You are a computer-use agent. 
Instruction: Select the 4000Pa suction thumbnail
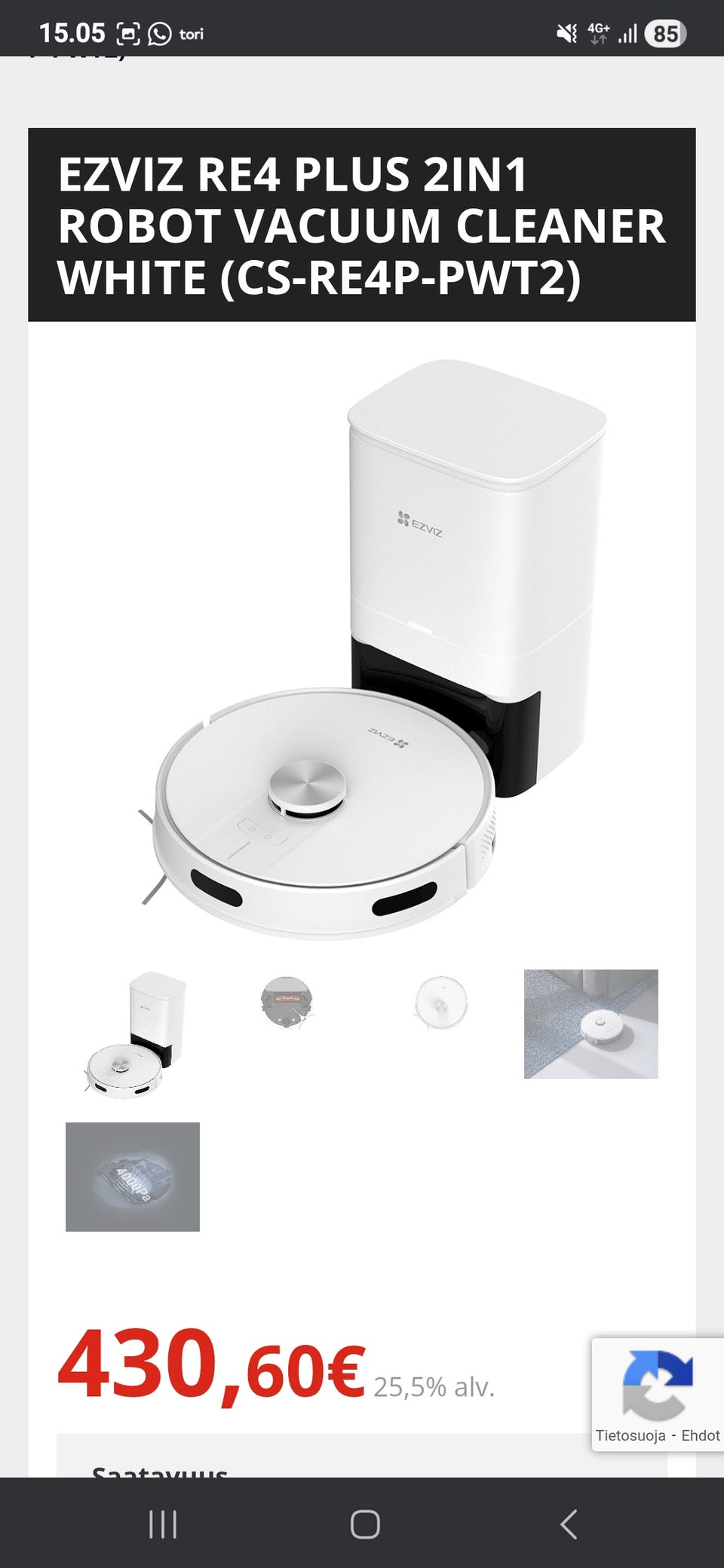(x=133, y=1177)
